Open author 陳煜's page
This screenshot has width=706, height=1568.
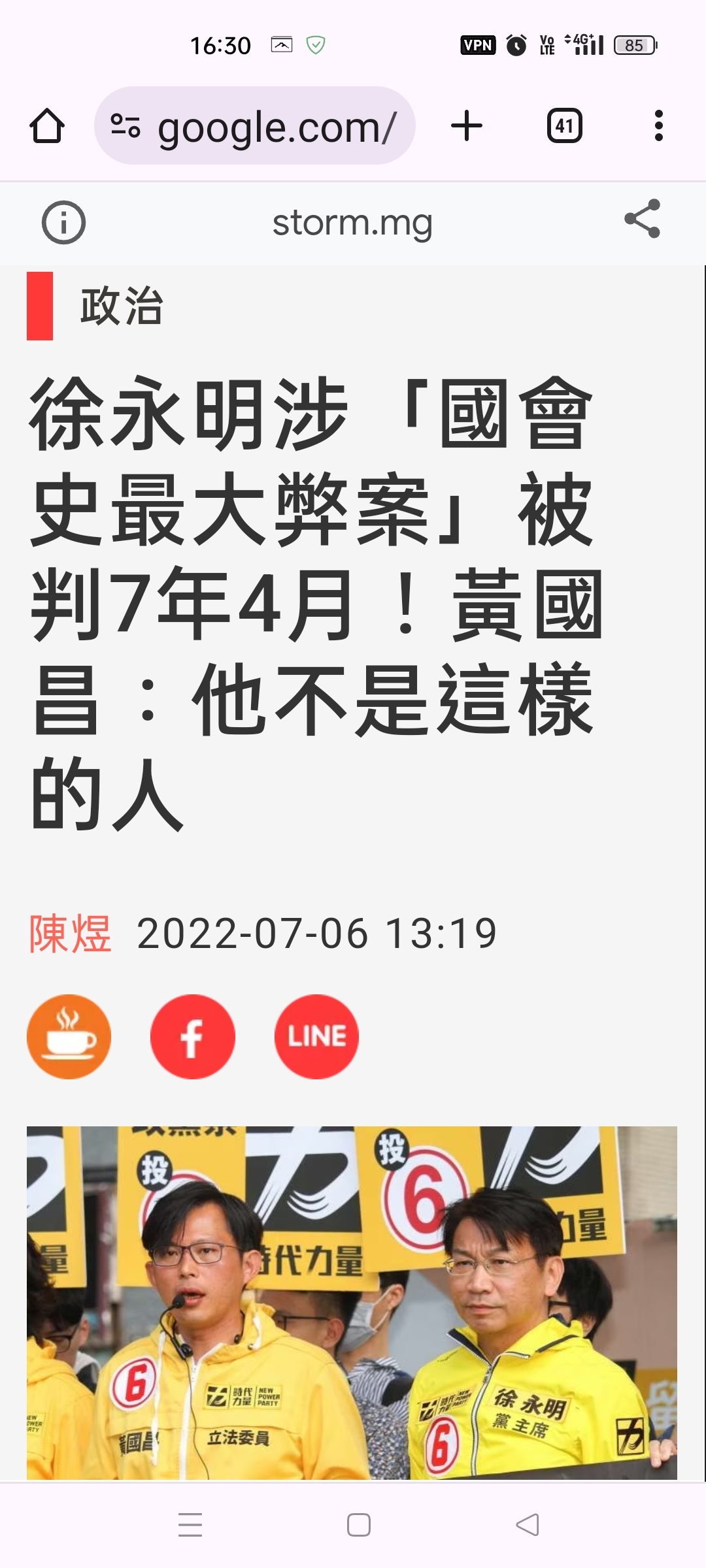(70, 933)
